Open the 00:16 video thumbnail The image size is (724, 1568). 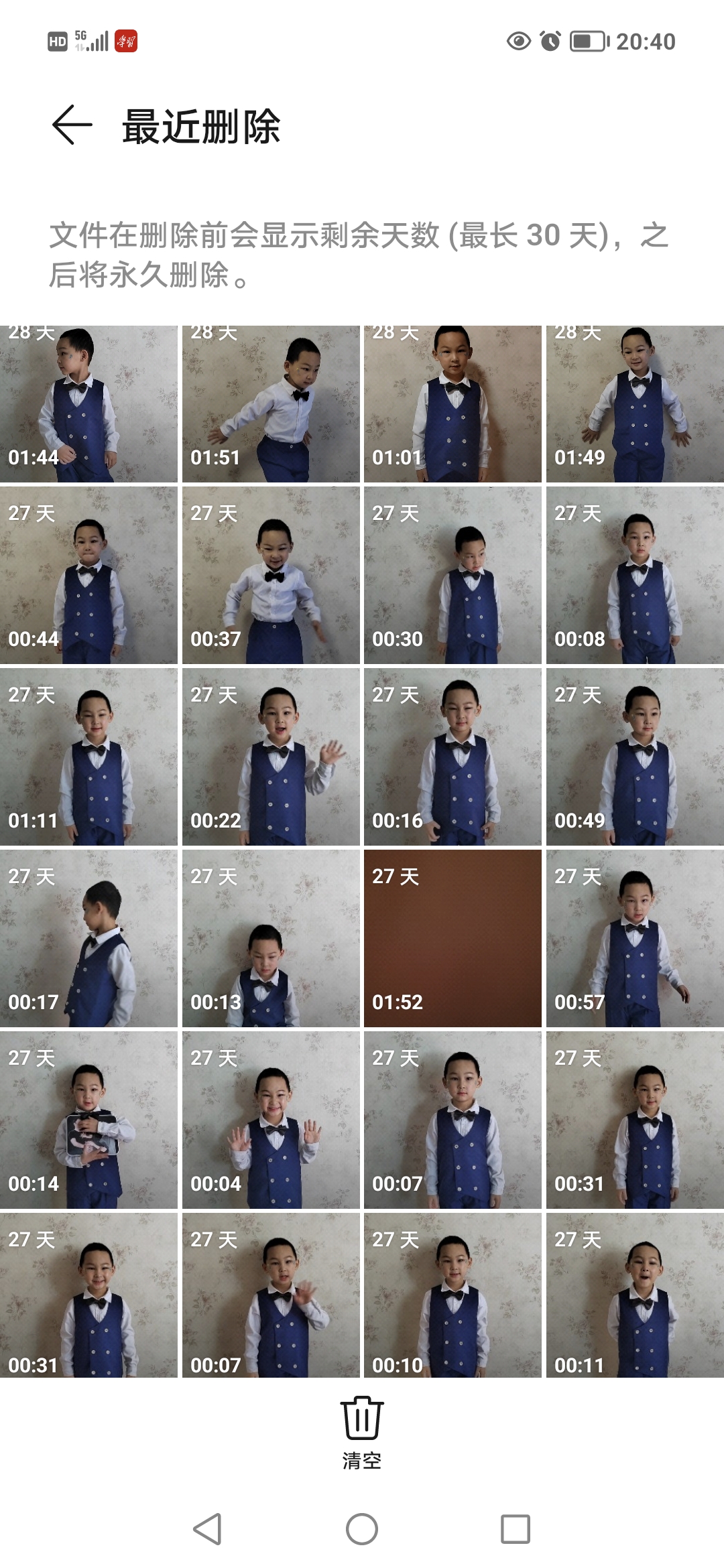tap(452, 757)
